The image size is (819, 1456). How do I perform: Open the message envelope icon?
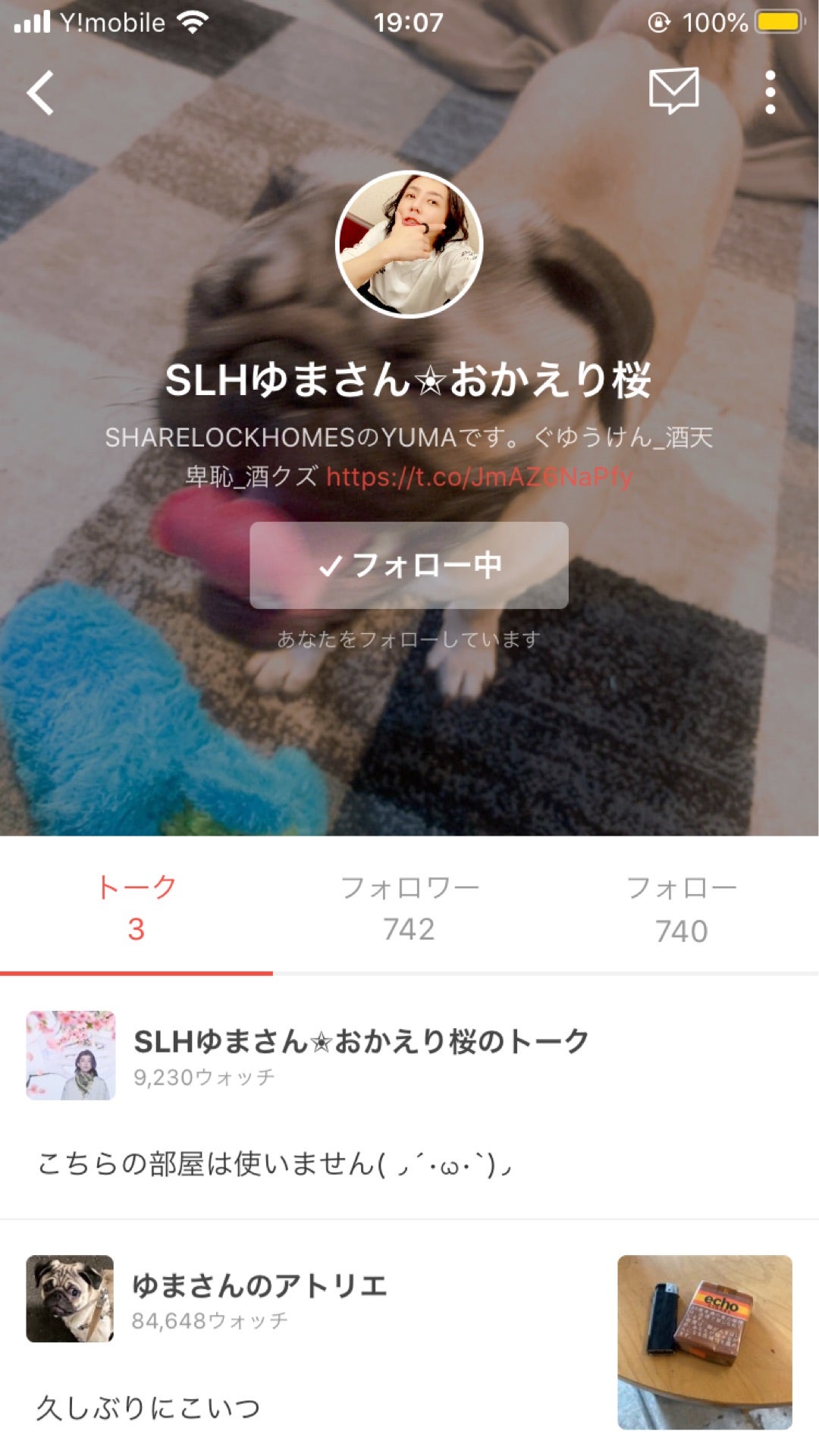(673, 91)
